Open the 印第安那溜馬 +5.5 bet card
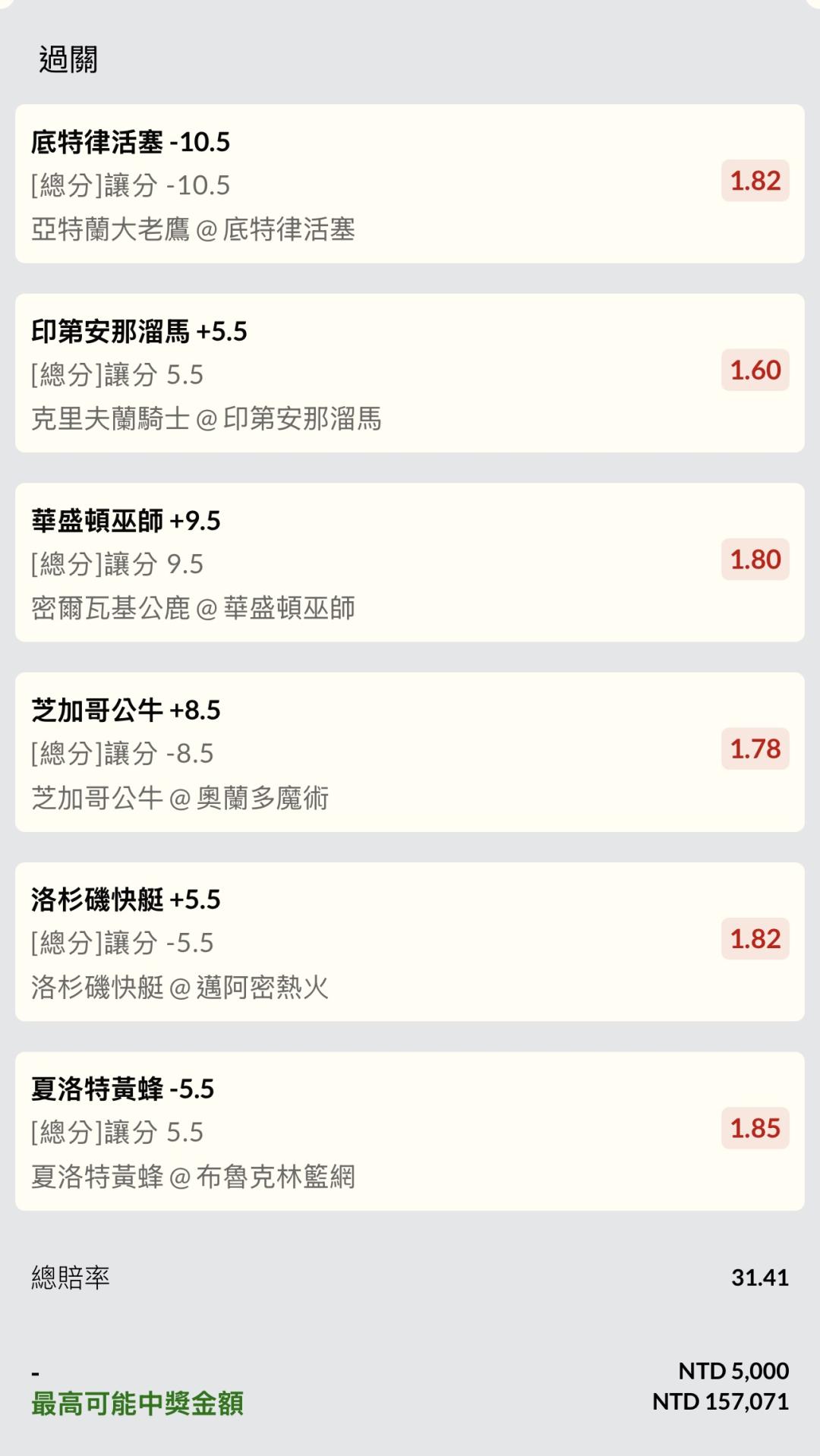 click(x=410, y=373)
